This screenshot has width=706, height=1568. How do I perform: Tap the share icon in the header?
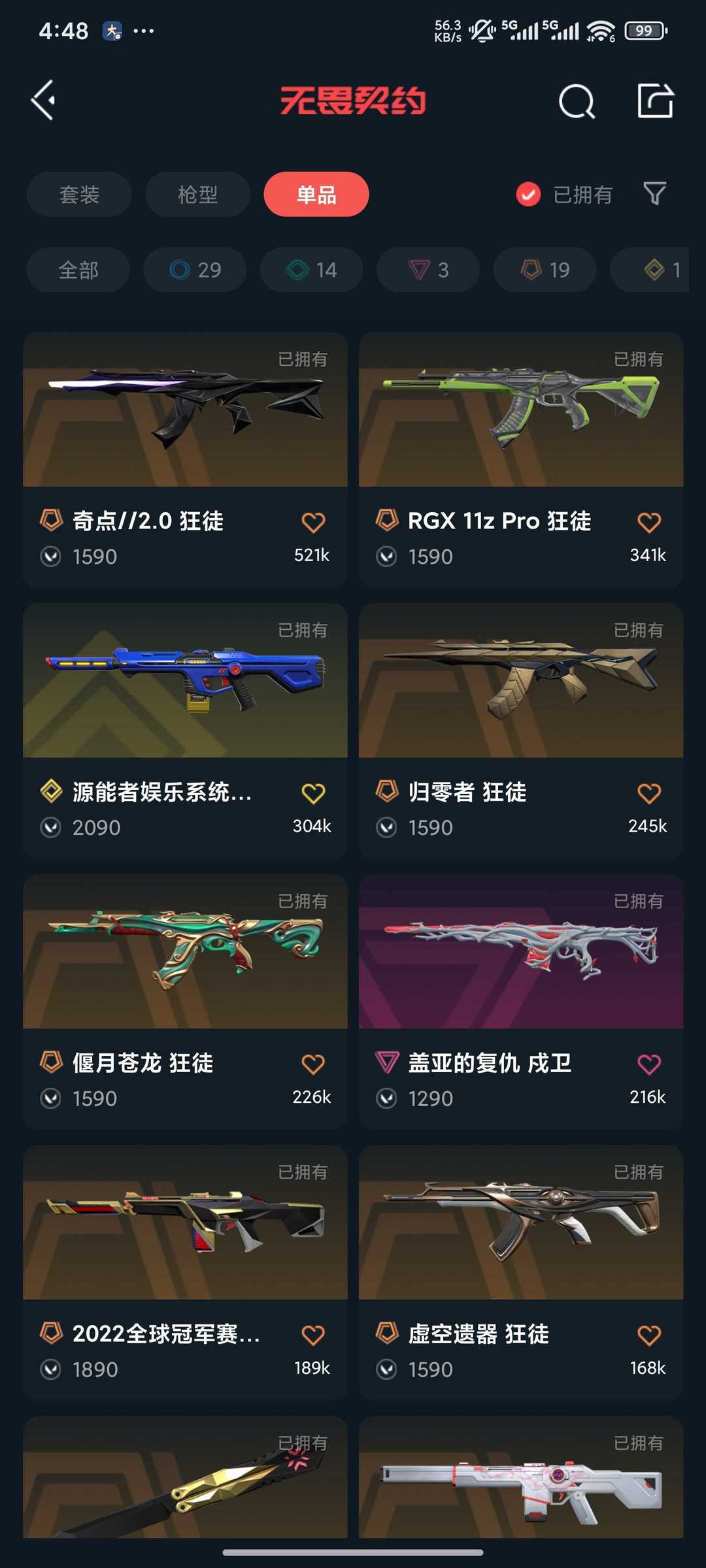(x=655, y=101)
